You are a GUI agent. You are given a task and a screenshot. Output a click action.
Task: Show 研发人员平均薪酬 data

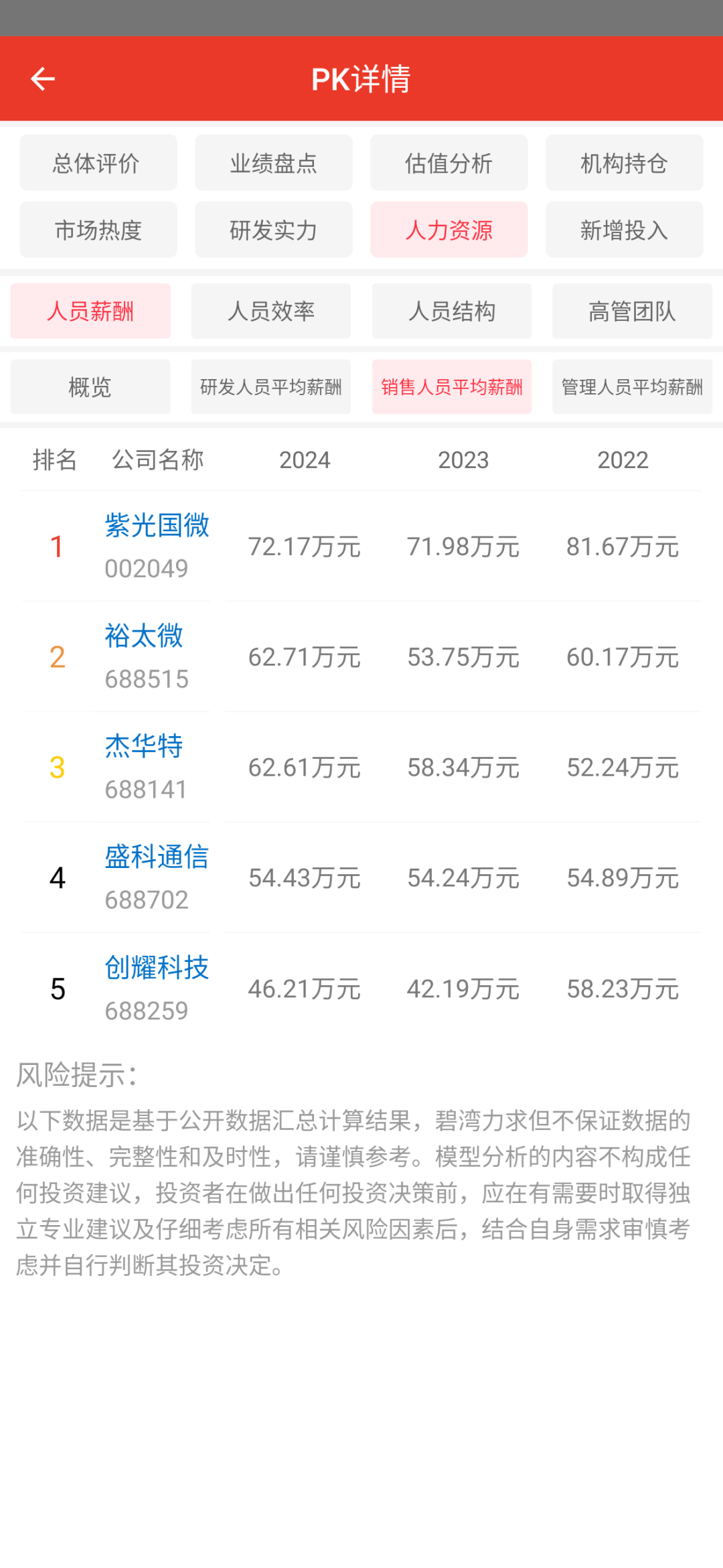click(271, 386)
